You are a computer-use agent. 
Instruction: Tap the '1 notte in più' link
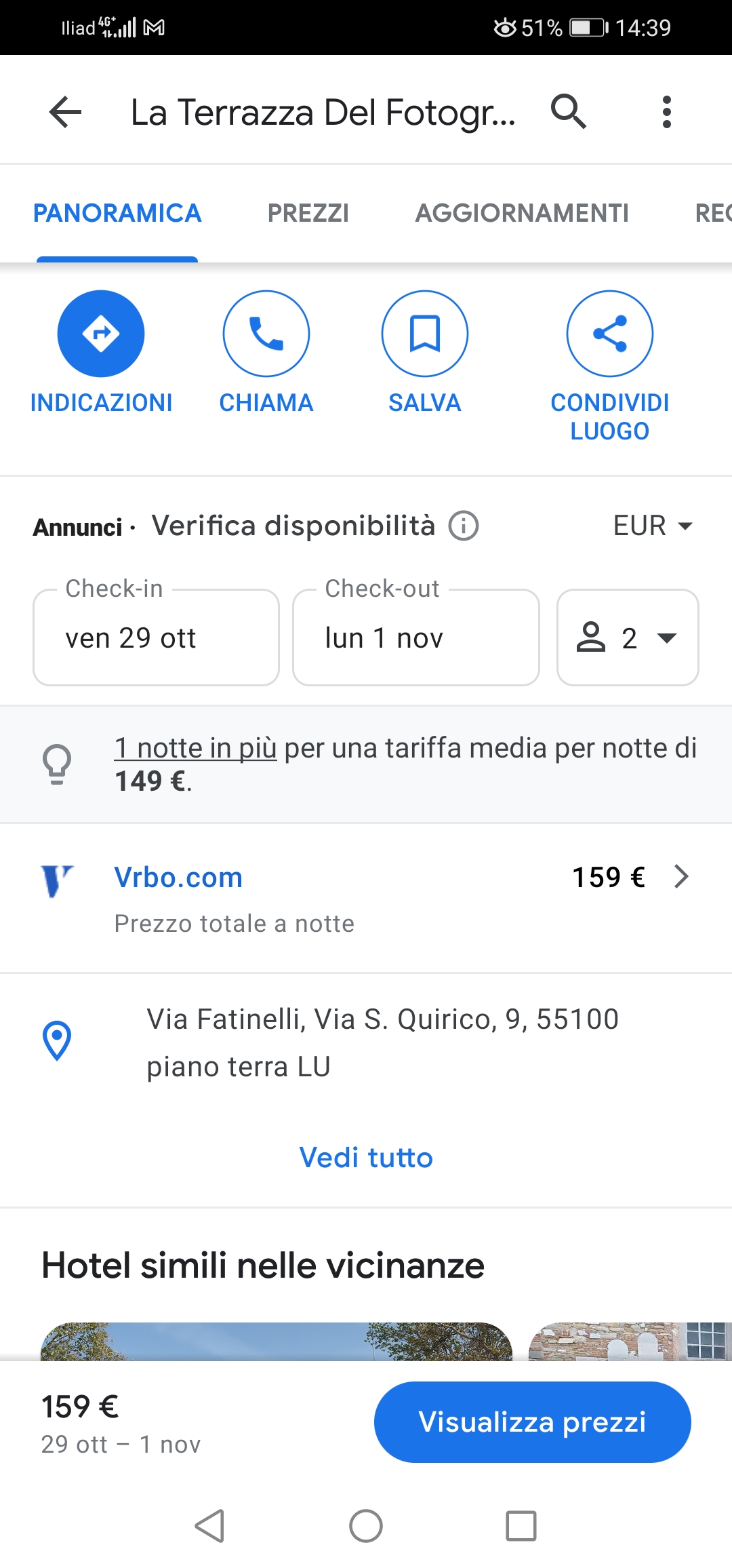[x=195, y=748]
